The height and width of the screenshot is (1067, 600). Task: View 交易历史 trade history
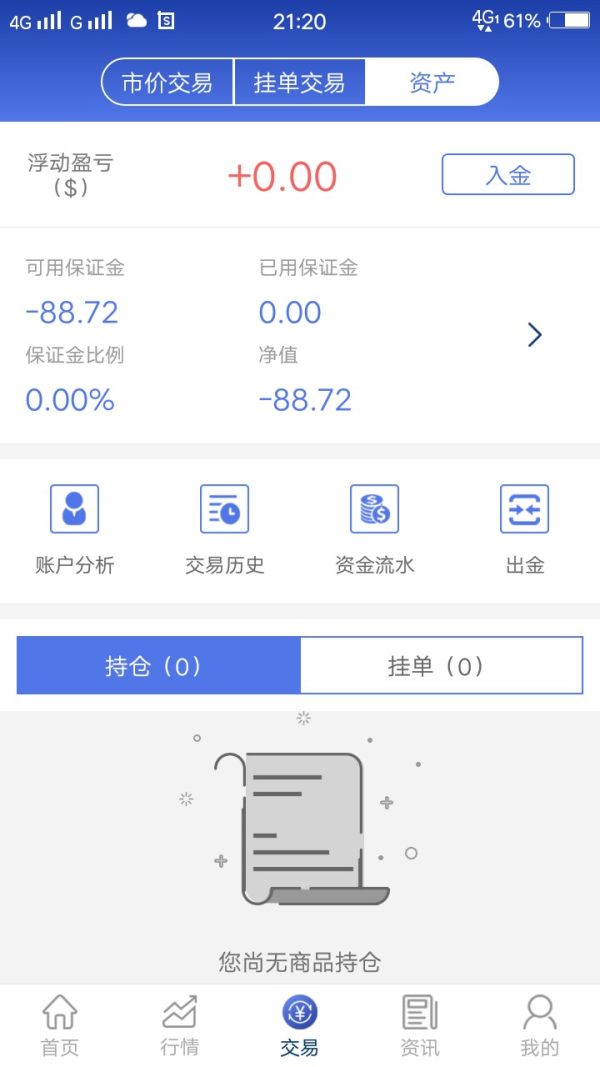pos(225,529)
